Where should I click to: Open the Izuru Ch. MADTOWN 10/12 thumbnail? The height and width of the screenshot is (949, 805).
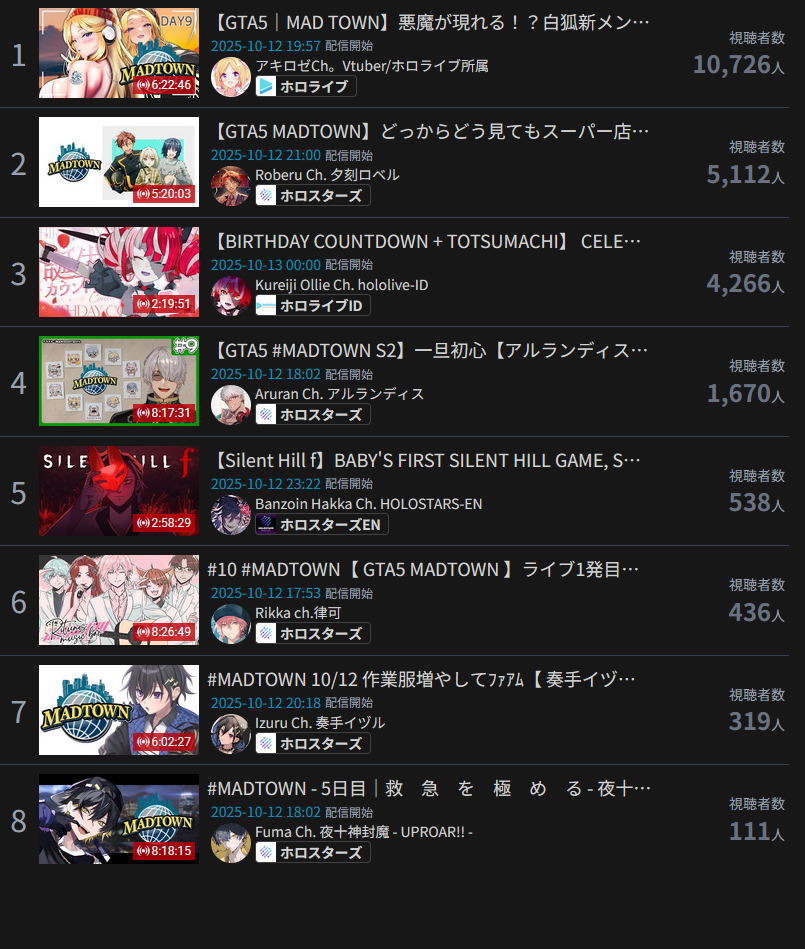click(118, 709)
